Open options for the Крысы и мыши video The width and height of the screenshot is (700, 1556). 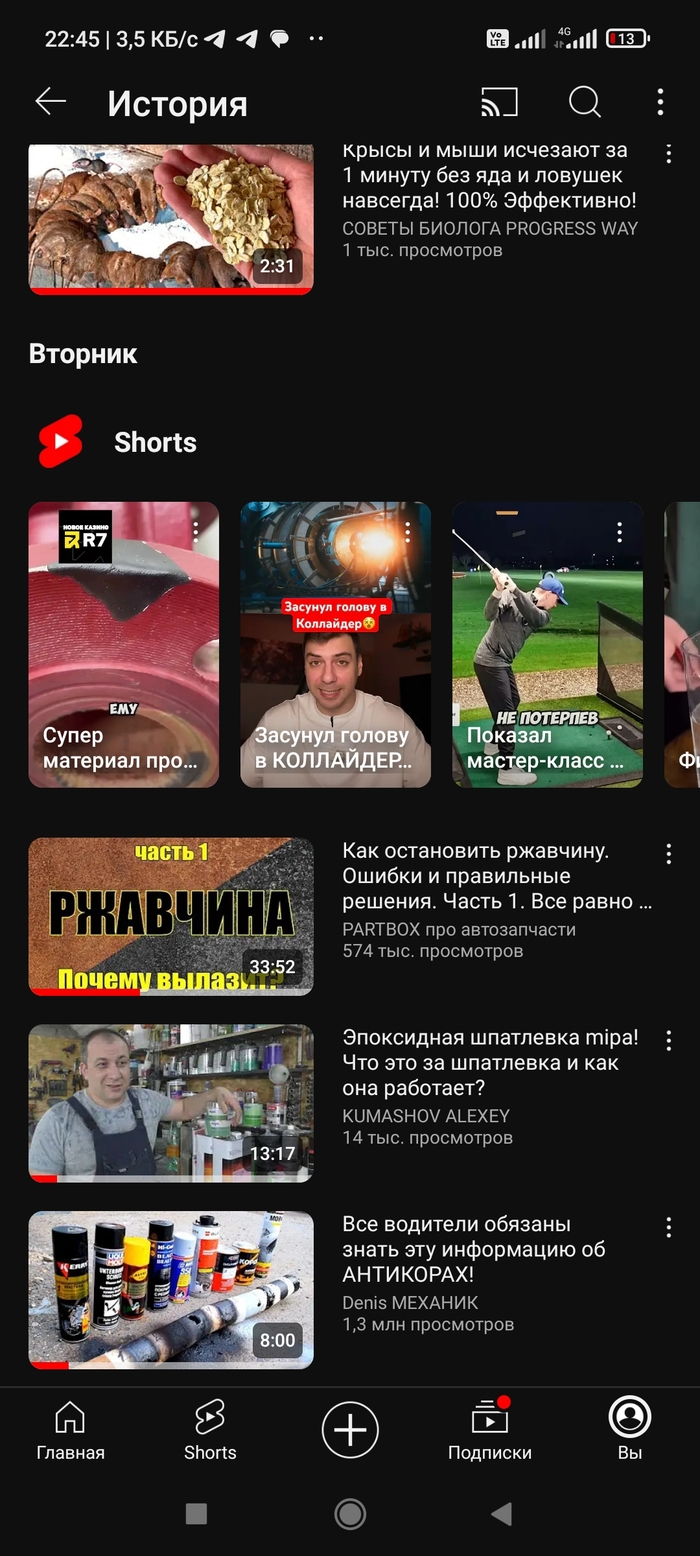(669, 155)
